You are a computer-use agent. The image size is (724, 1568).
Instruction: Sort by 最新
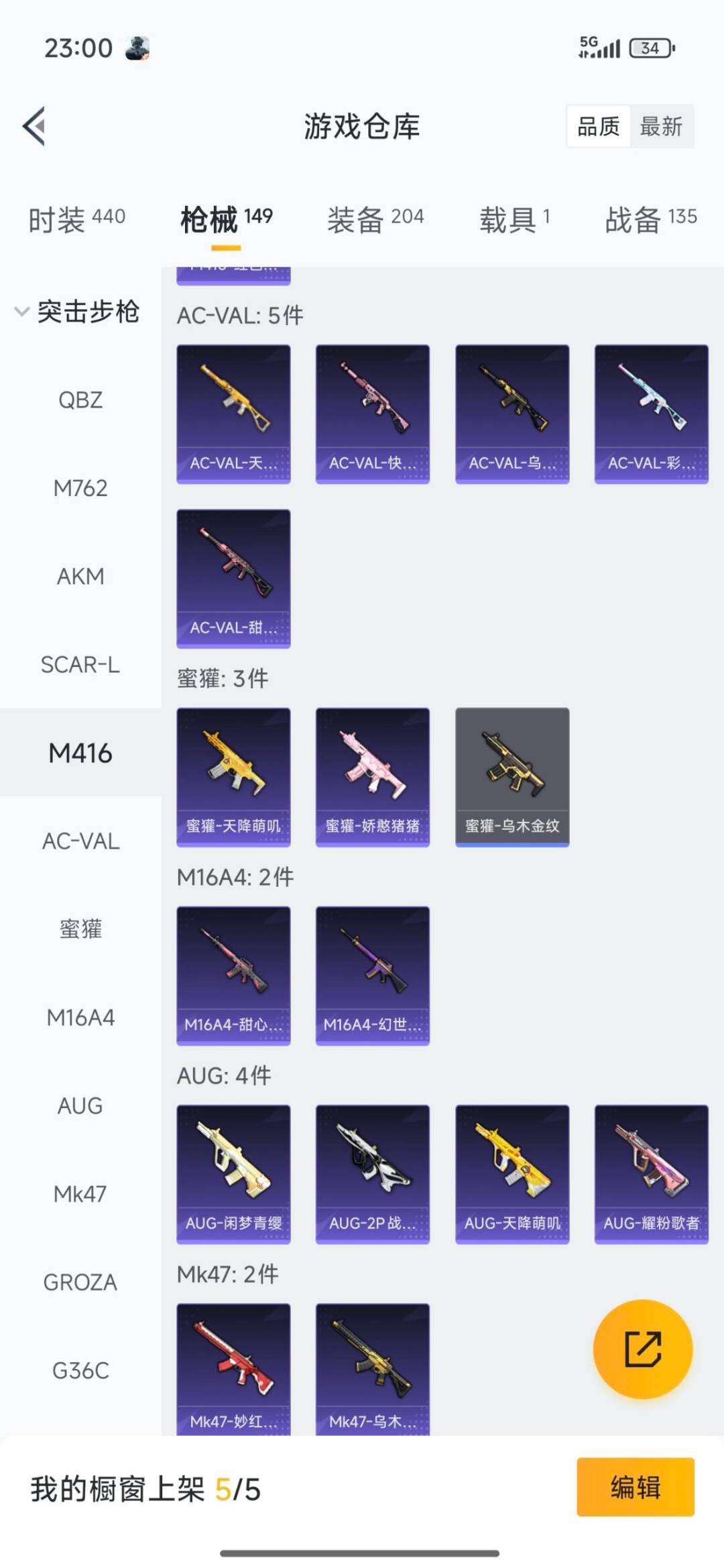pos(661,126)
